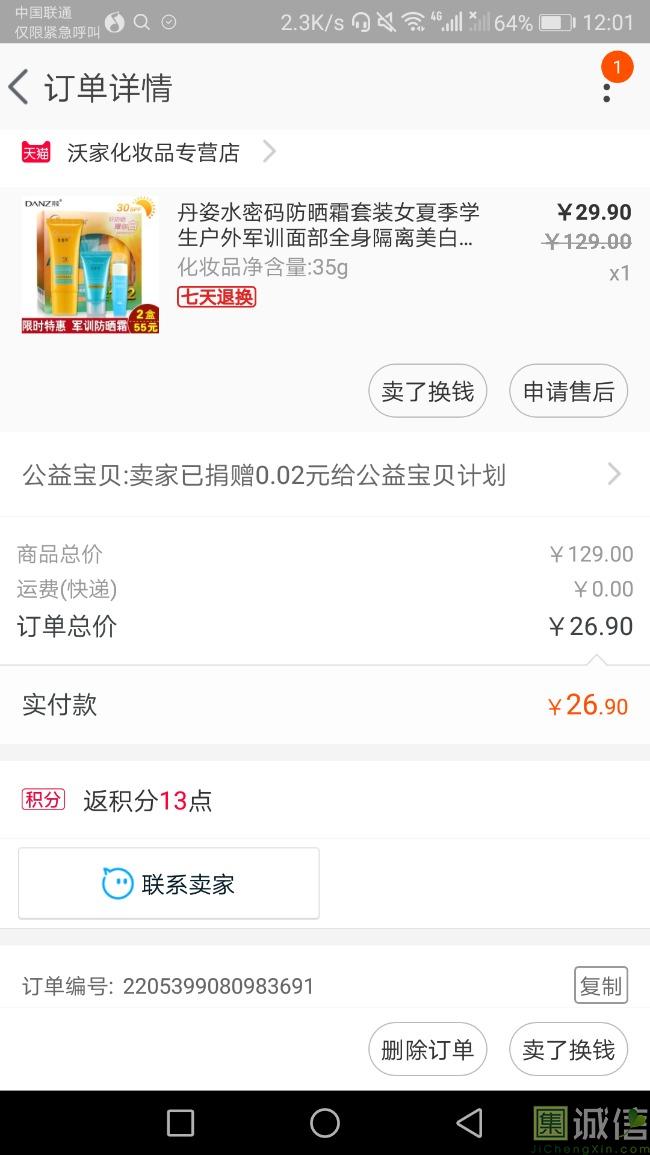Copy the order number with 复制
Viewport: 650px width, 1155px height.
[x=600, y=986]
